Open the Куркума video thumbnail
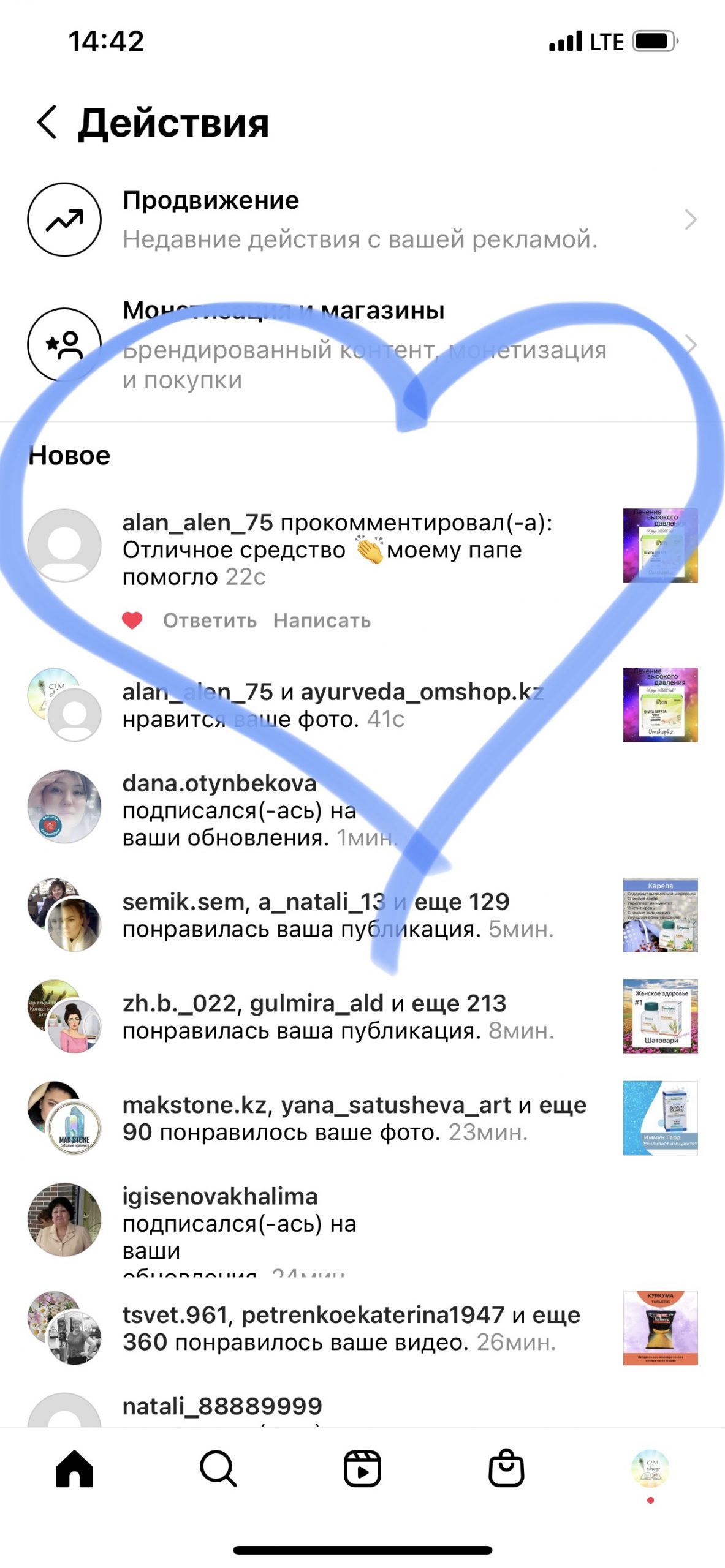725x1568 pixels. tap(660, 1328)
